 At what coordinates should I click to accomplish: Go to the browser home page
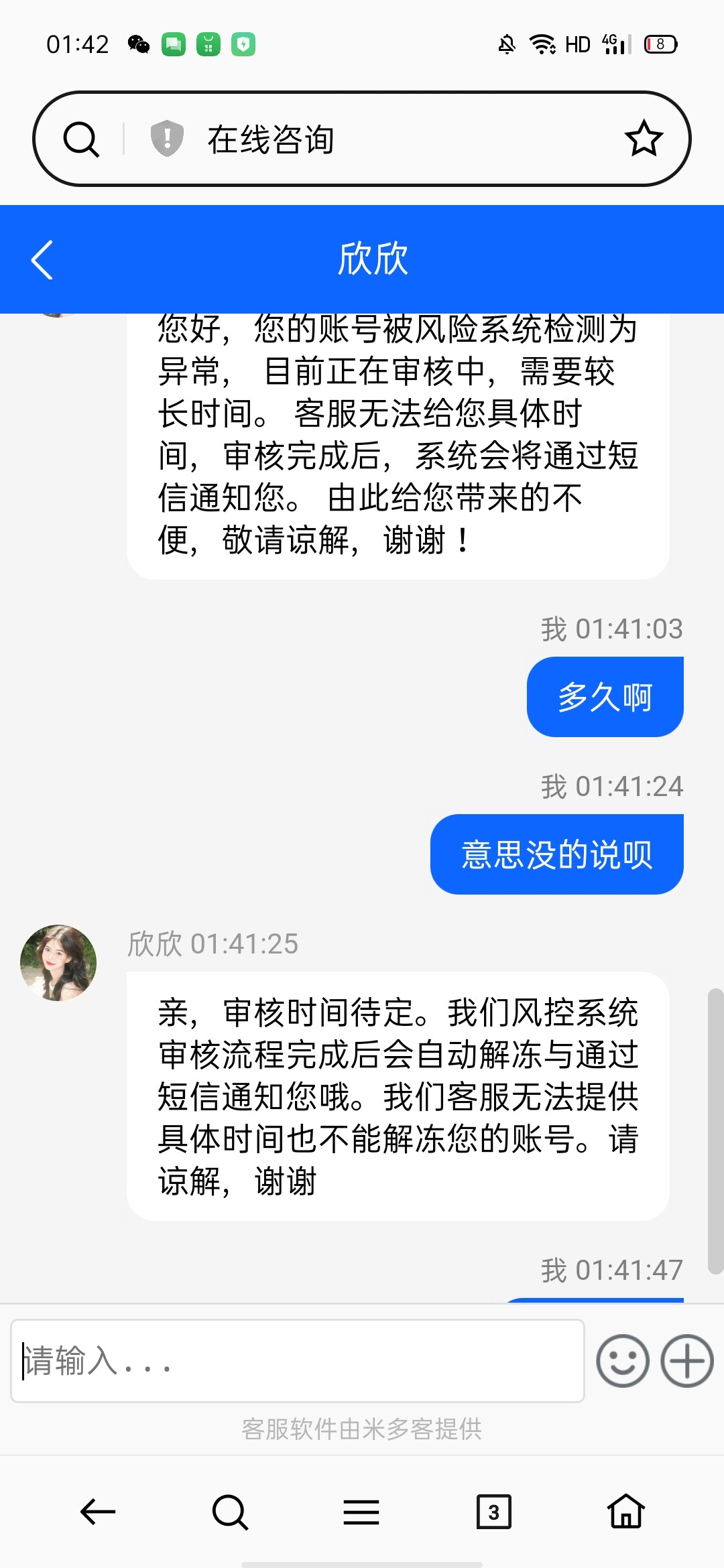click(626, 1512)
